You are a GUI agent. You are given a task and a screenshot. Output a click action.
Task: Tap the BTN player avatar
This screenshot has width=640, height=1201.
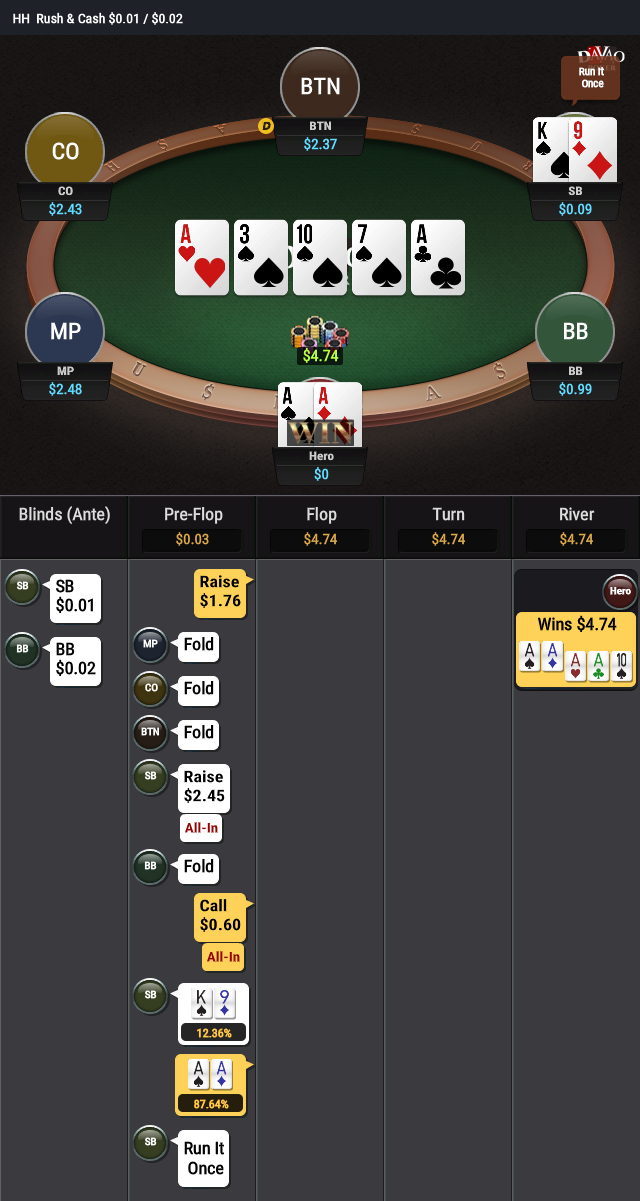click(320, 86)
